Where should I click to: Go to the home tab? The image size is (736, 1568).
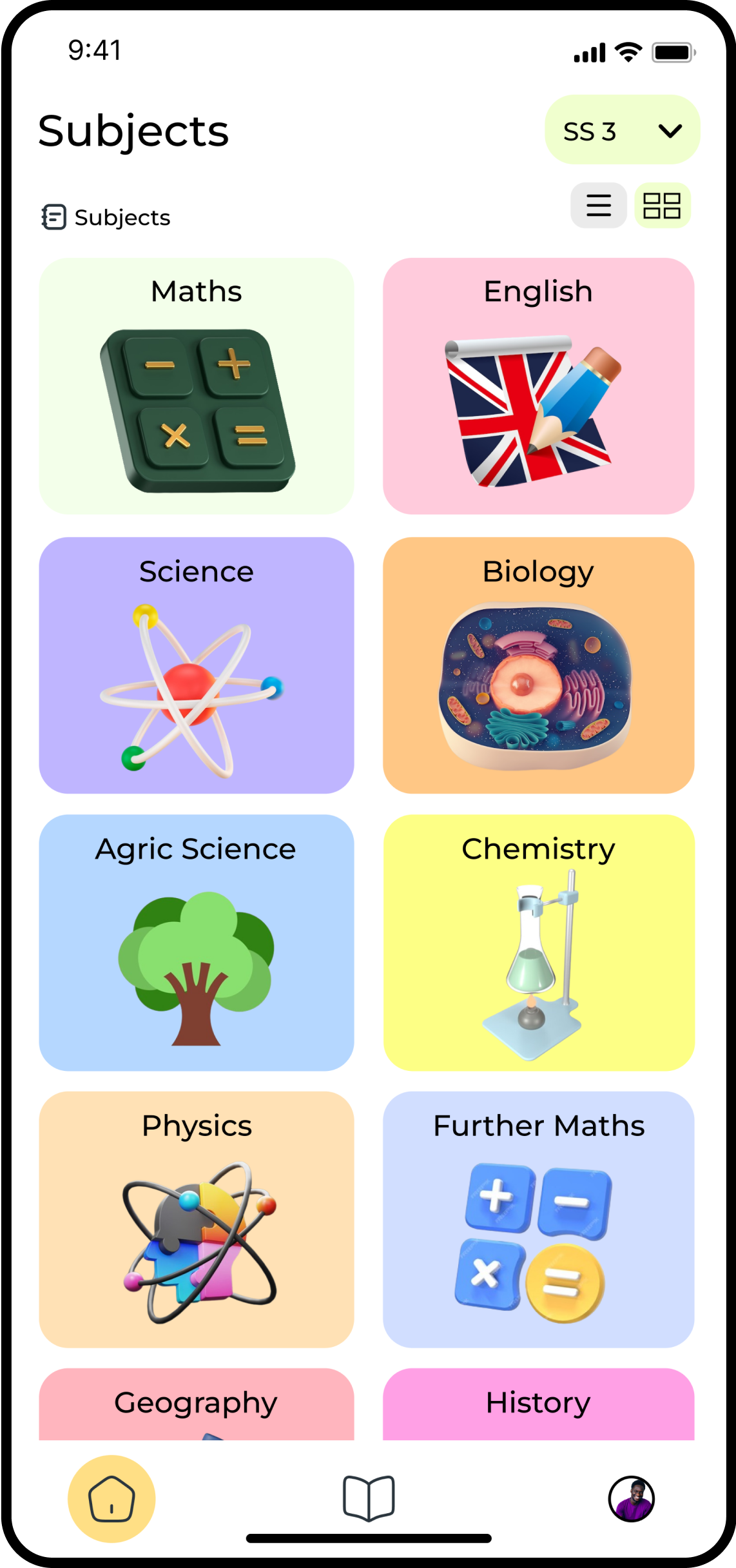click(111, 1498)
